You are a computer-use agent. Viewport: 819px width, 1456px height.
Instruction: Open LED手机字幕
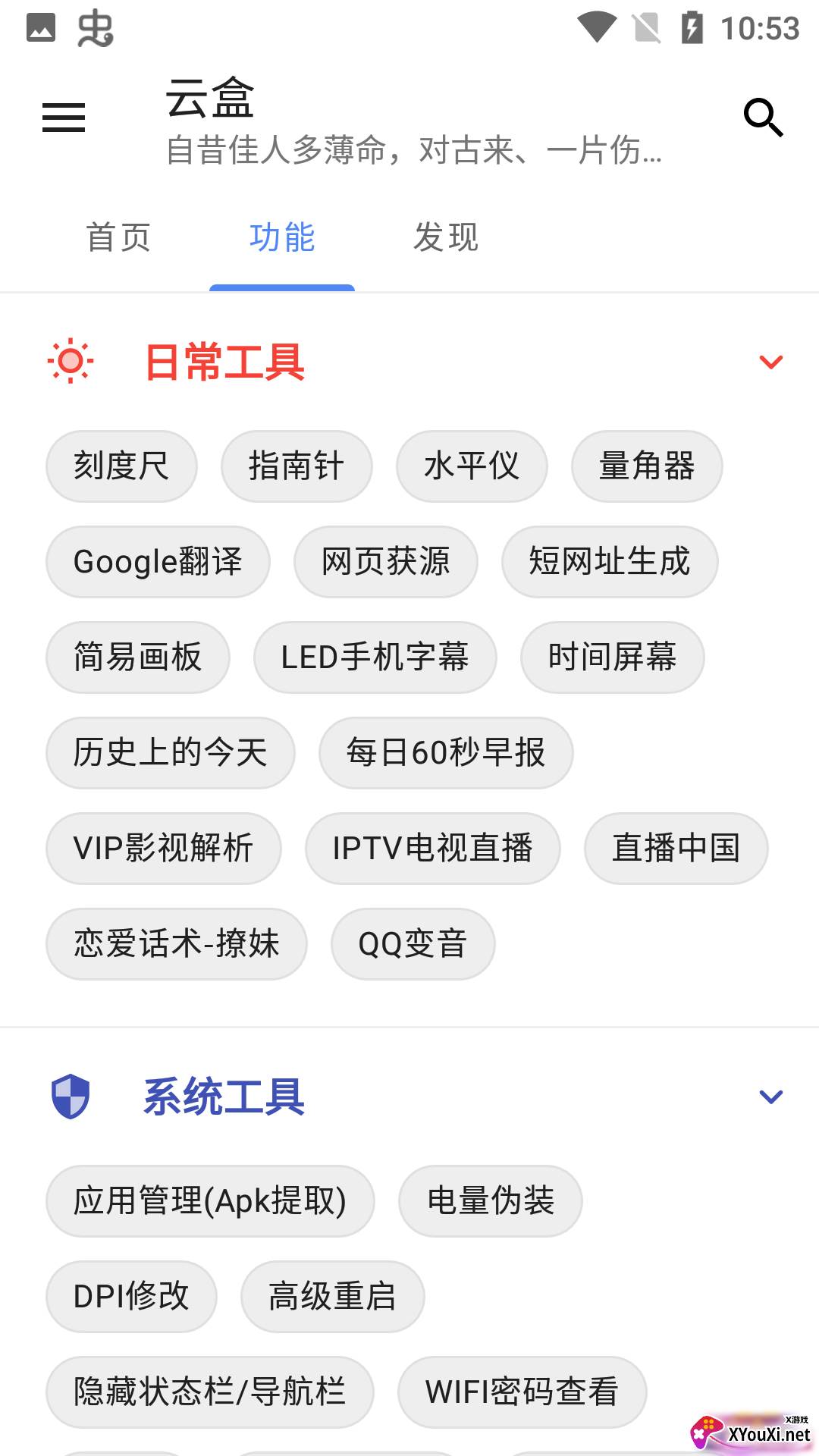click(375, 657)
